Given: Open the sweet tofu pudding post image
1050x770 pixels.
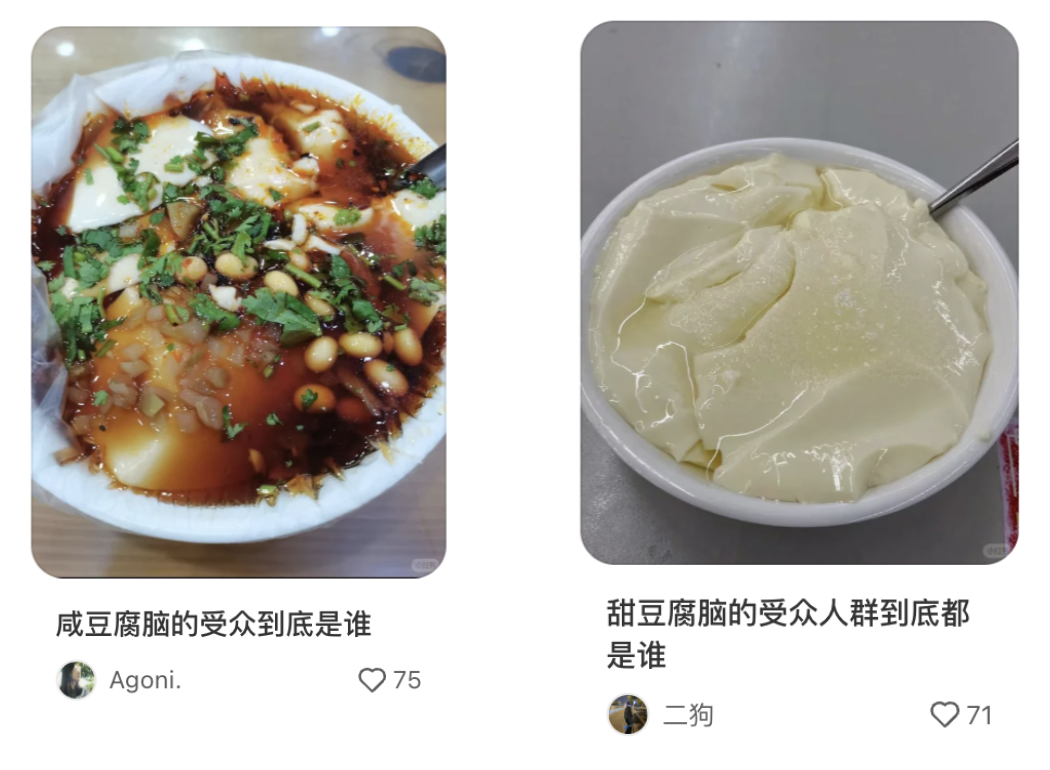Looking at the screenshot, I should point(798,292).
